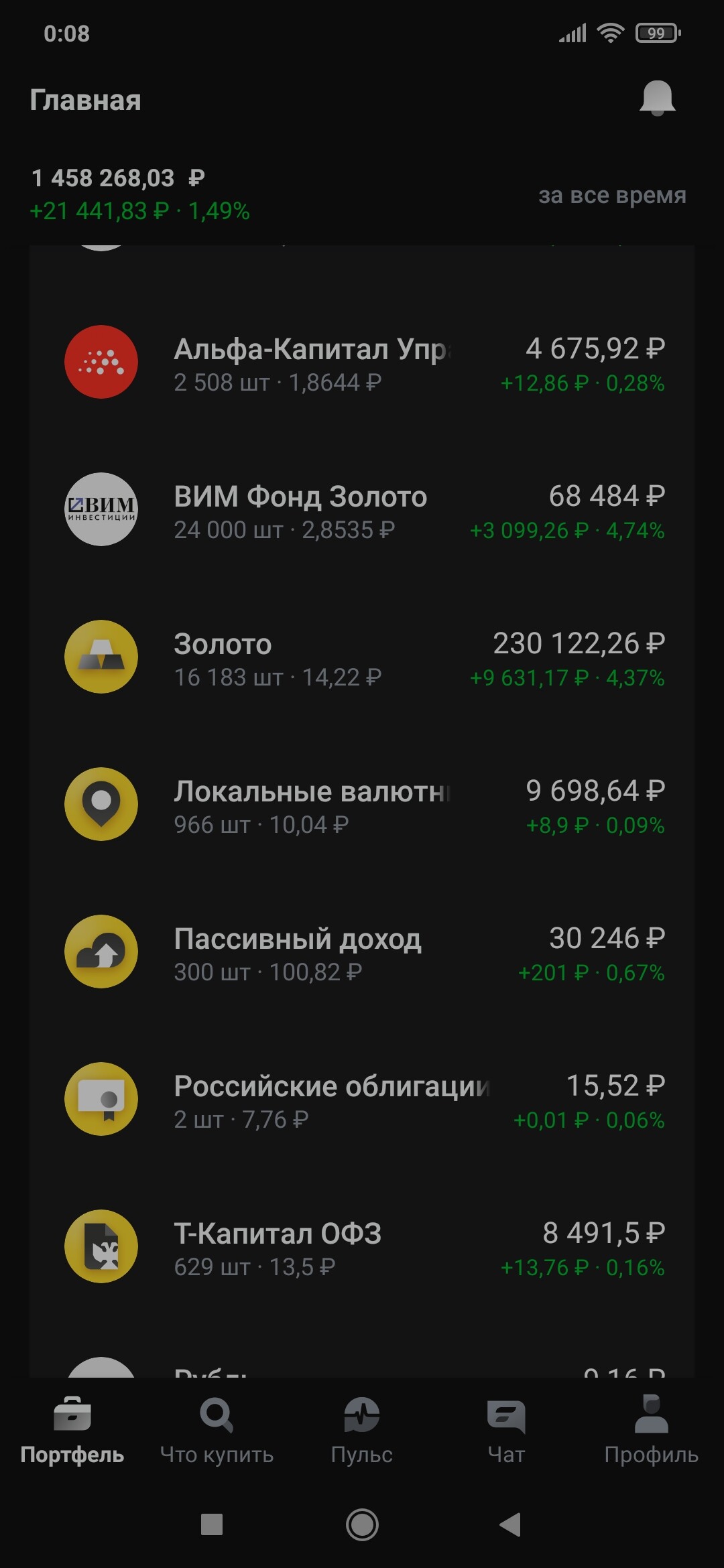Go to the system home screen

point(362,1524)
